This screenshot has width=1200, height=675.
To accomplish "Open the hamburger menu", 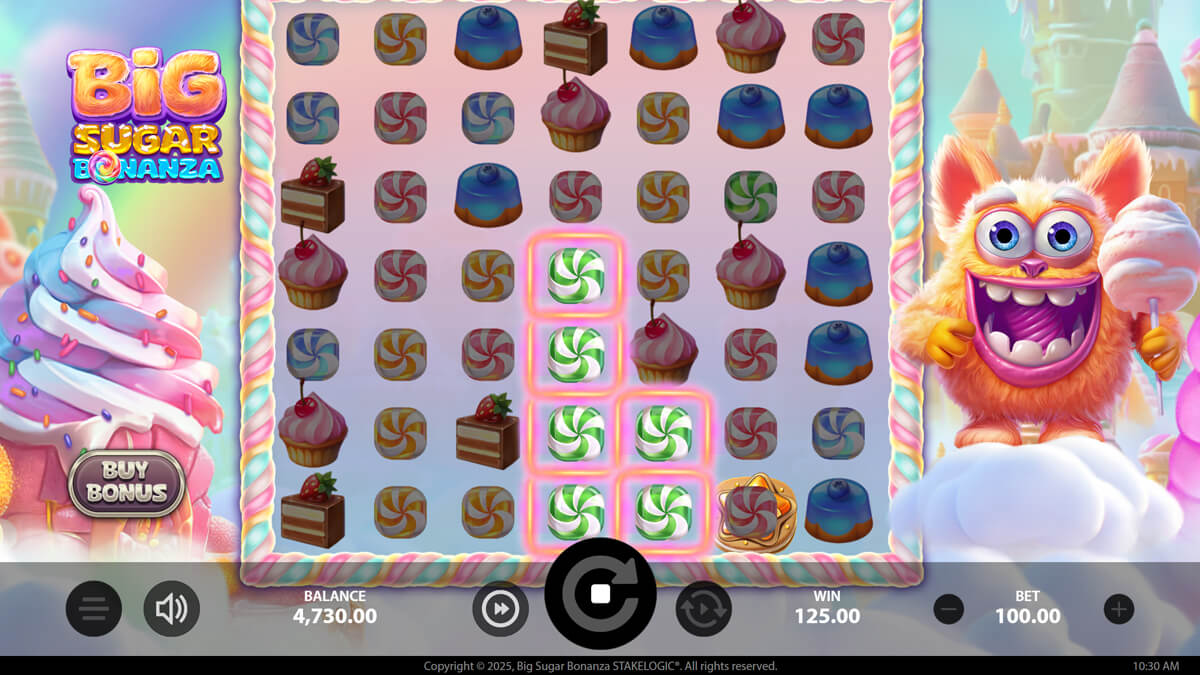I will tap(94, 609).
